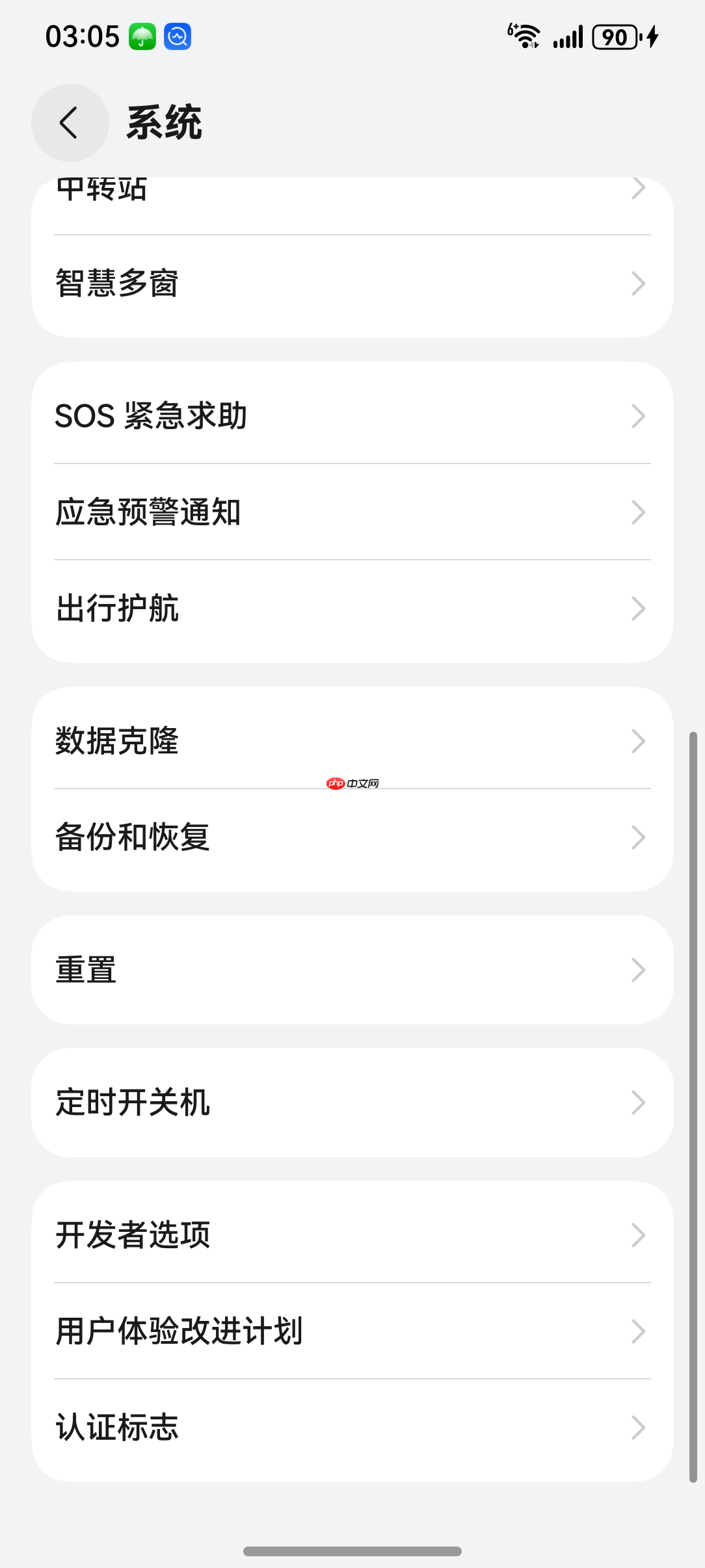Viewport: 705px width, 1568px height.
Task: Open 定时开关机 scheduling
Action: (352, 1102)
